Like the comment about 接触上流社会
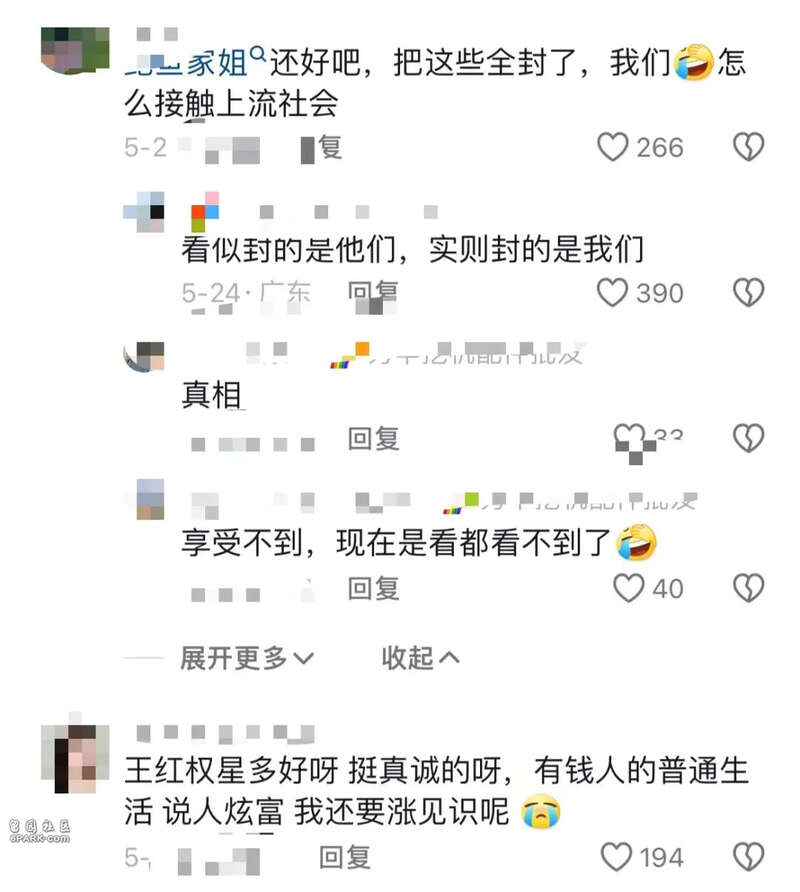The image size is (800, 892). coord(613,148)
